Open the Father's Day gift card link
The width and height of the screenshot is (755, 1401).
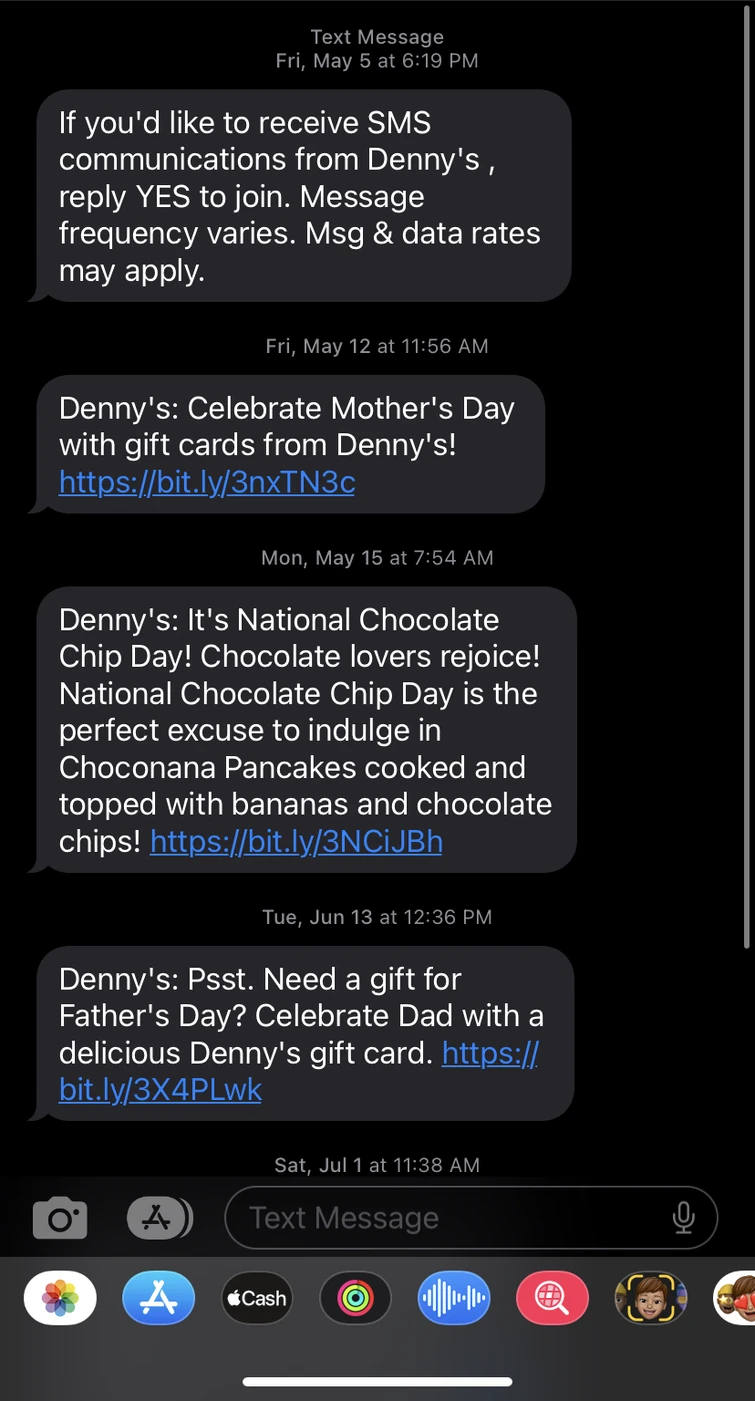pyautogui.click(x=160, y=1090)
